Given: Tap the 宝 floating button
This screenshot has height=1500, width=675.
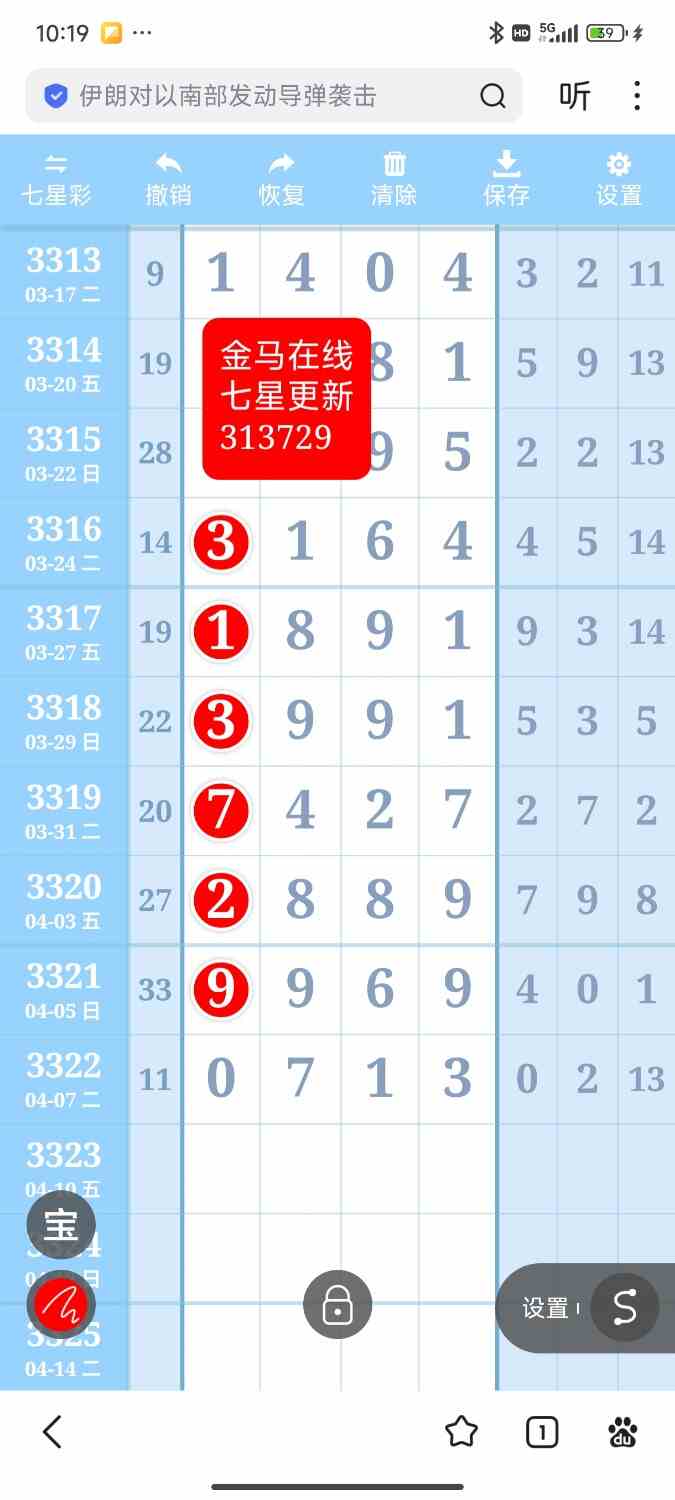Looking at the screenshot, I should point(61,1225).
